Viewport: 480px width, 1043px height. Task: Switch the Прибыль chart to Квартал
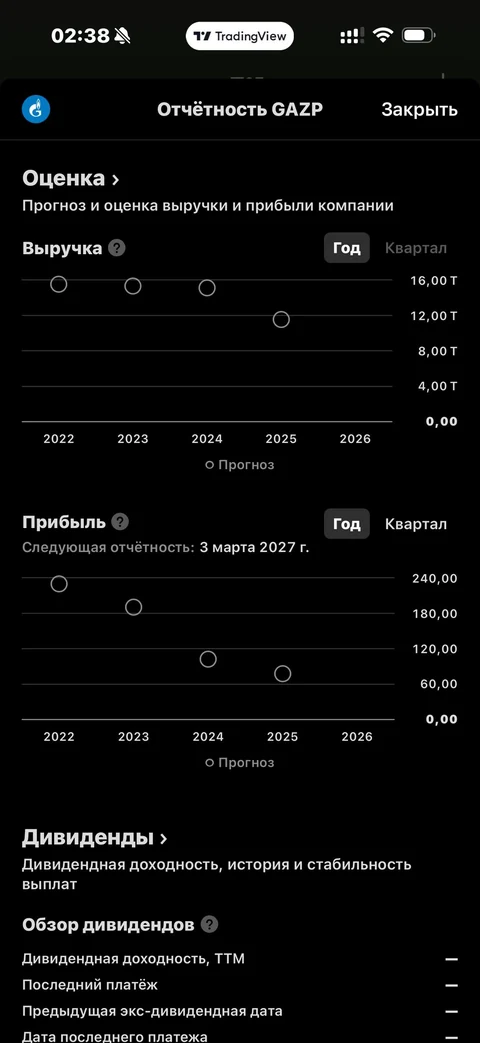[x=416, y=524]
